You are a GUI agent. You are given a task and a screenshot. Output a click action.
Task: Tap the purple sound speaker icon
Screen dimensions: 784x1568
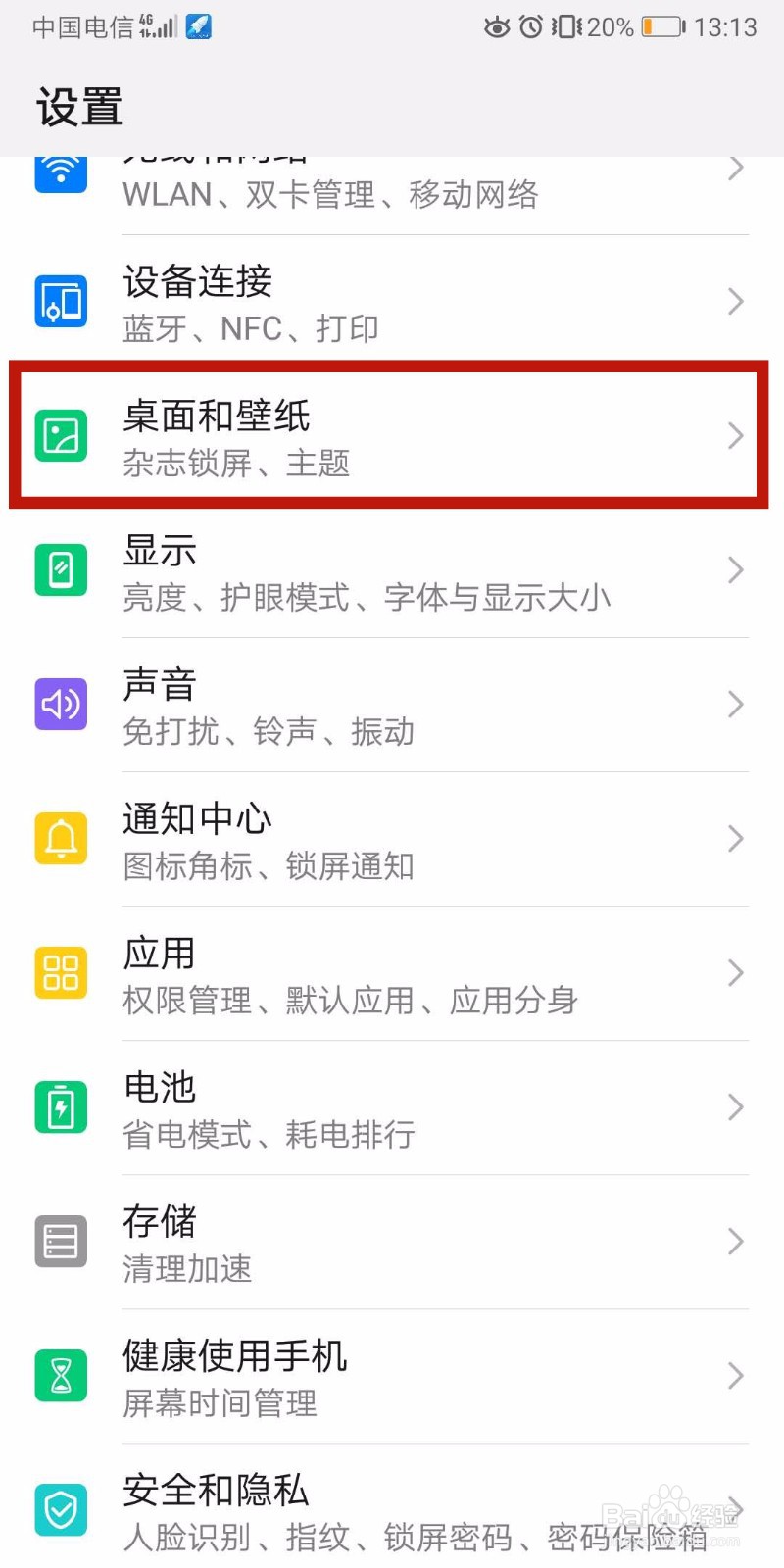click(x=61, y=704)
